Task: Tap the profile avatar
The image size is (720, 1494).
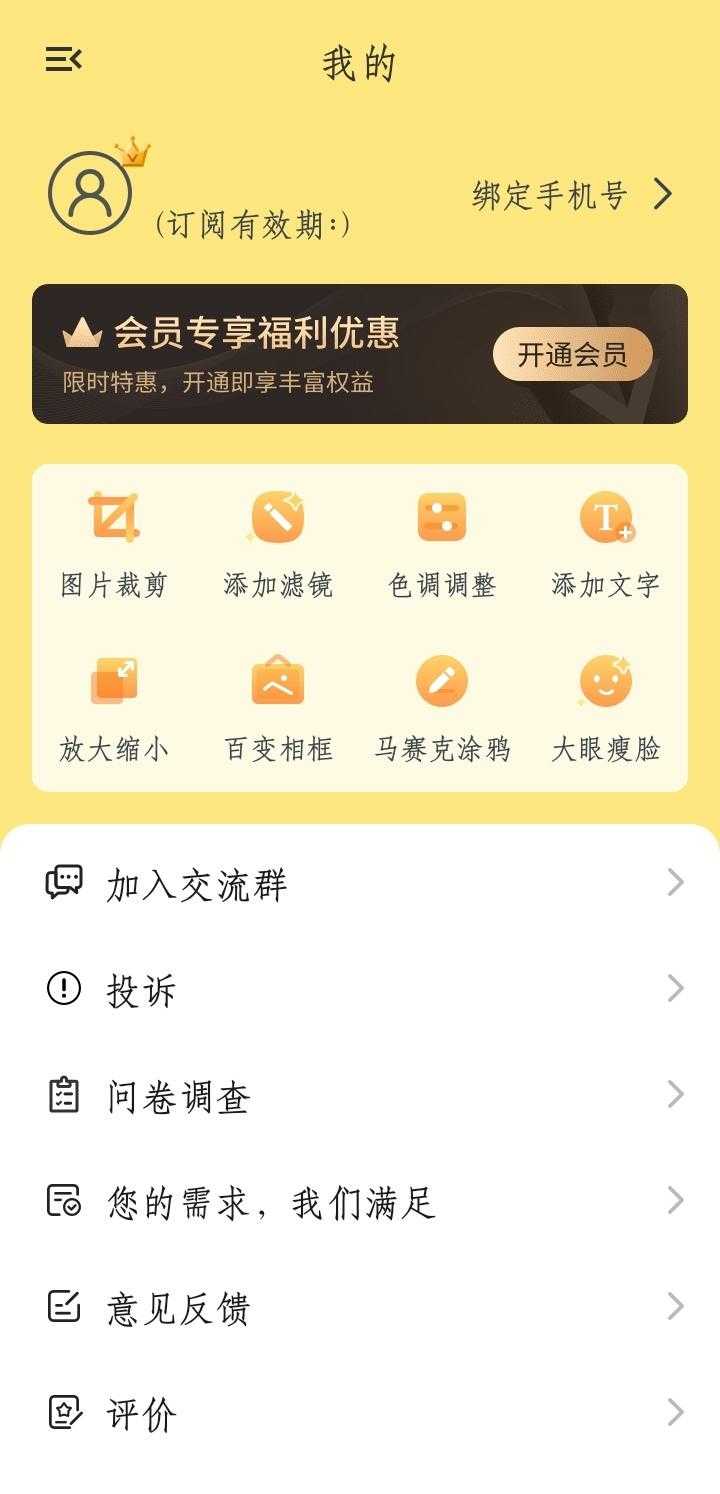Action: pos(90,192)
